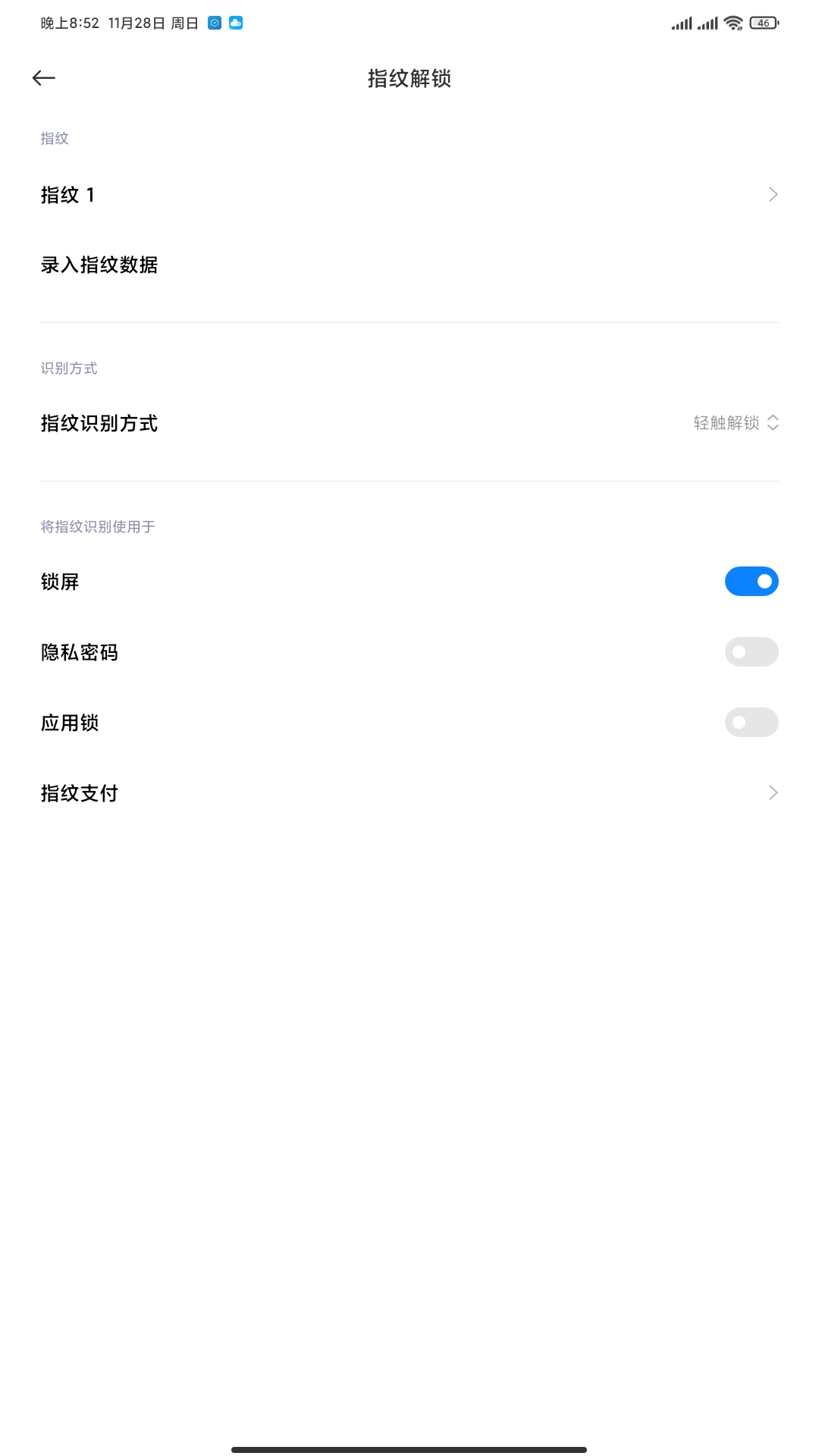This screenshot has height=1456, width=819.
Task: Open the 指纹 1 fingerprint entry
Action: tap(409, 195)
